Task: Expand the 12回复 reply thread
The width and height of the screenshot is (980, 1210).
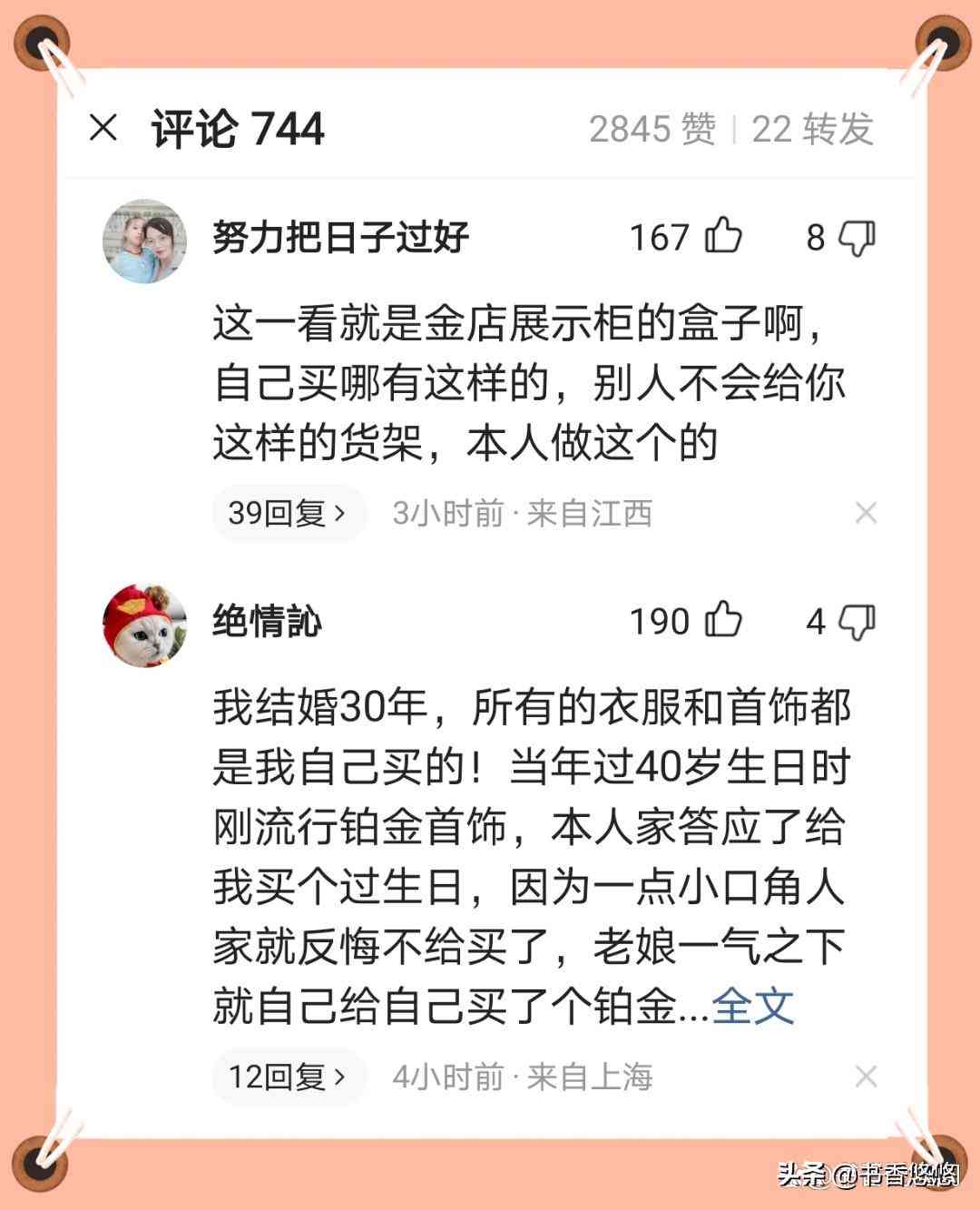Action: [x=288, y=1077]
